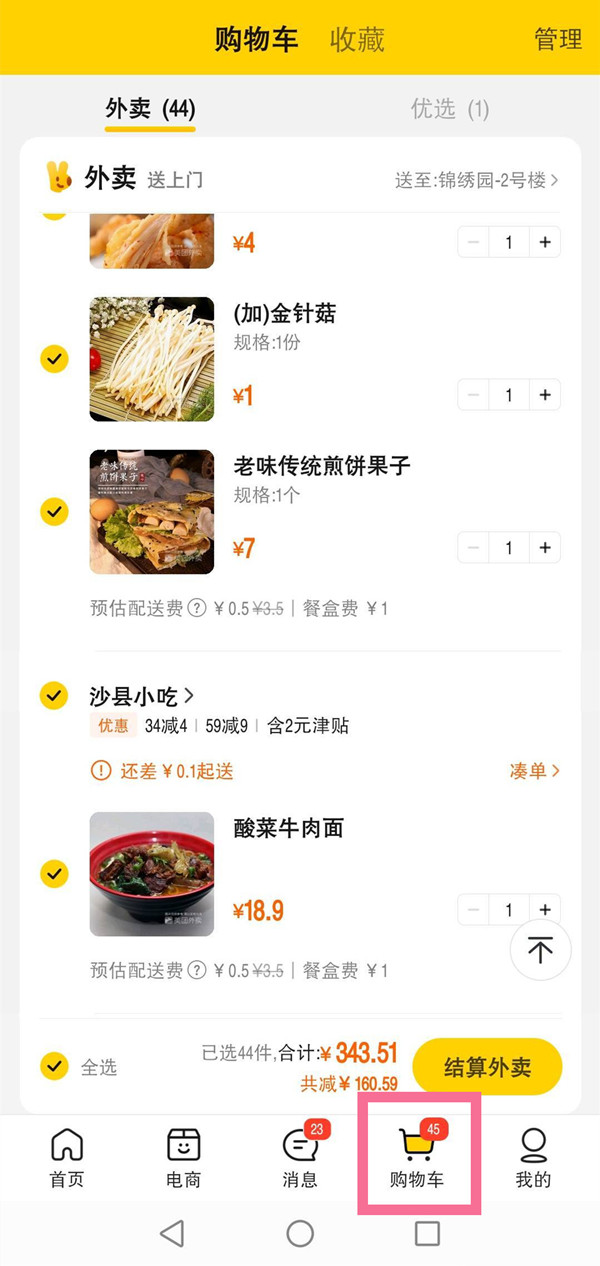Switch to the 优选 tab

click(x=449, y=109)
